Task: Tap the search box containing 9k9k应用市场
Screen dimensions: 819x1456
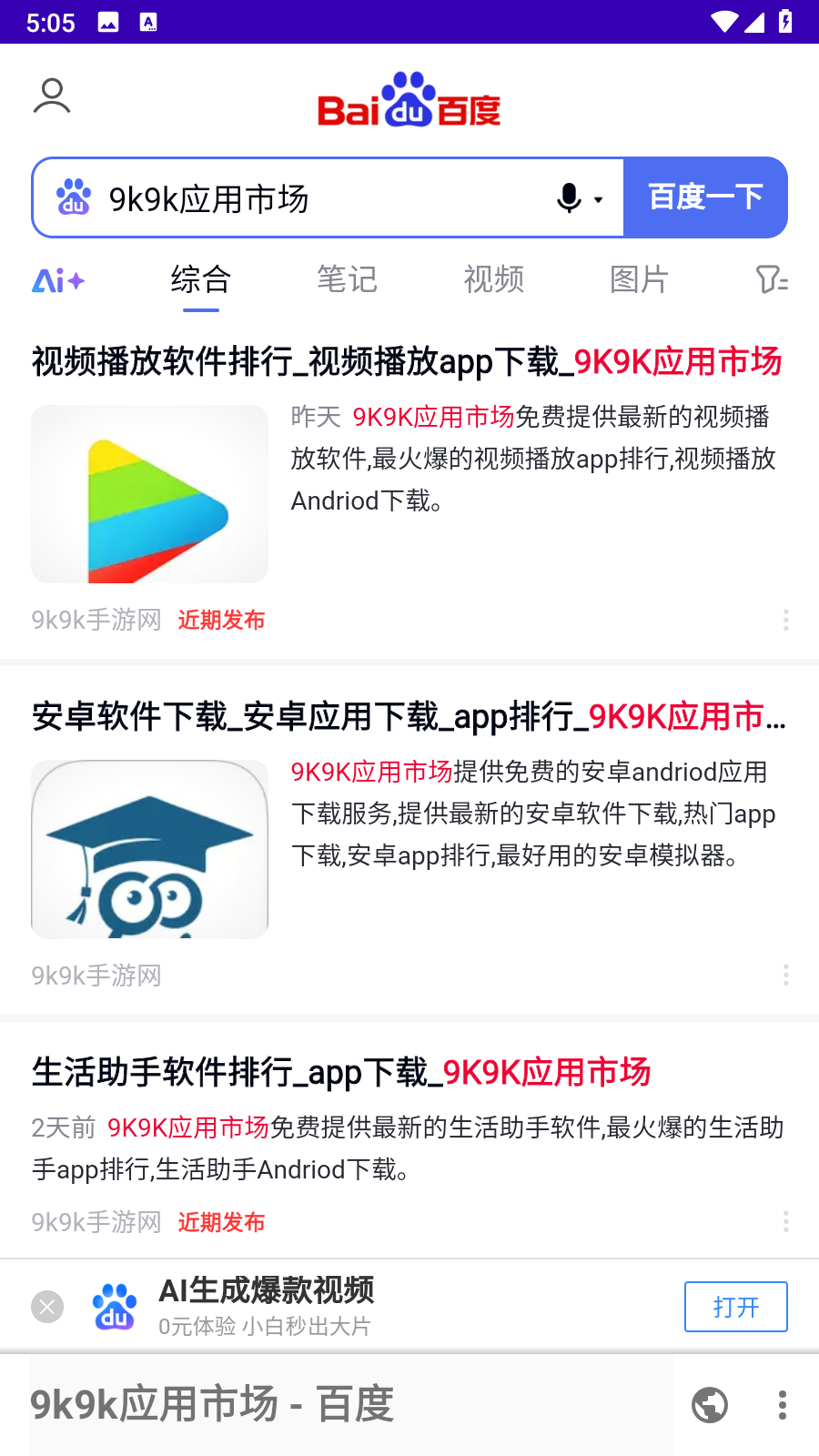Action: [x=309, y=198]
